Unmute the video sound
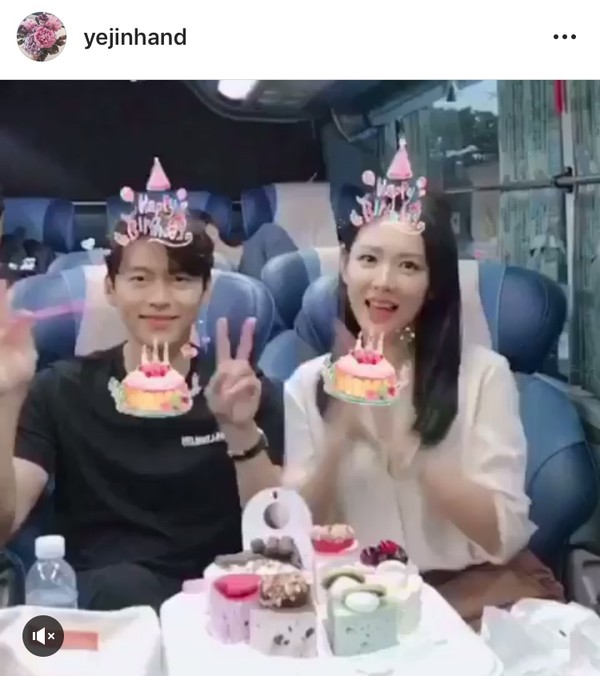The image size is (600, 676). pyautogui.click(x=43, y=635)
